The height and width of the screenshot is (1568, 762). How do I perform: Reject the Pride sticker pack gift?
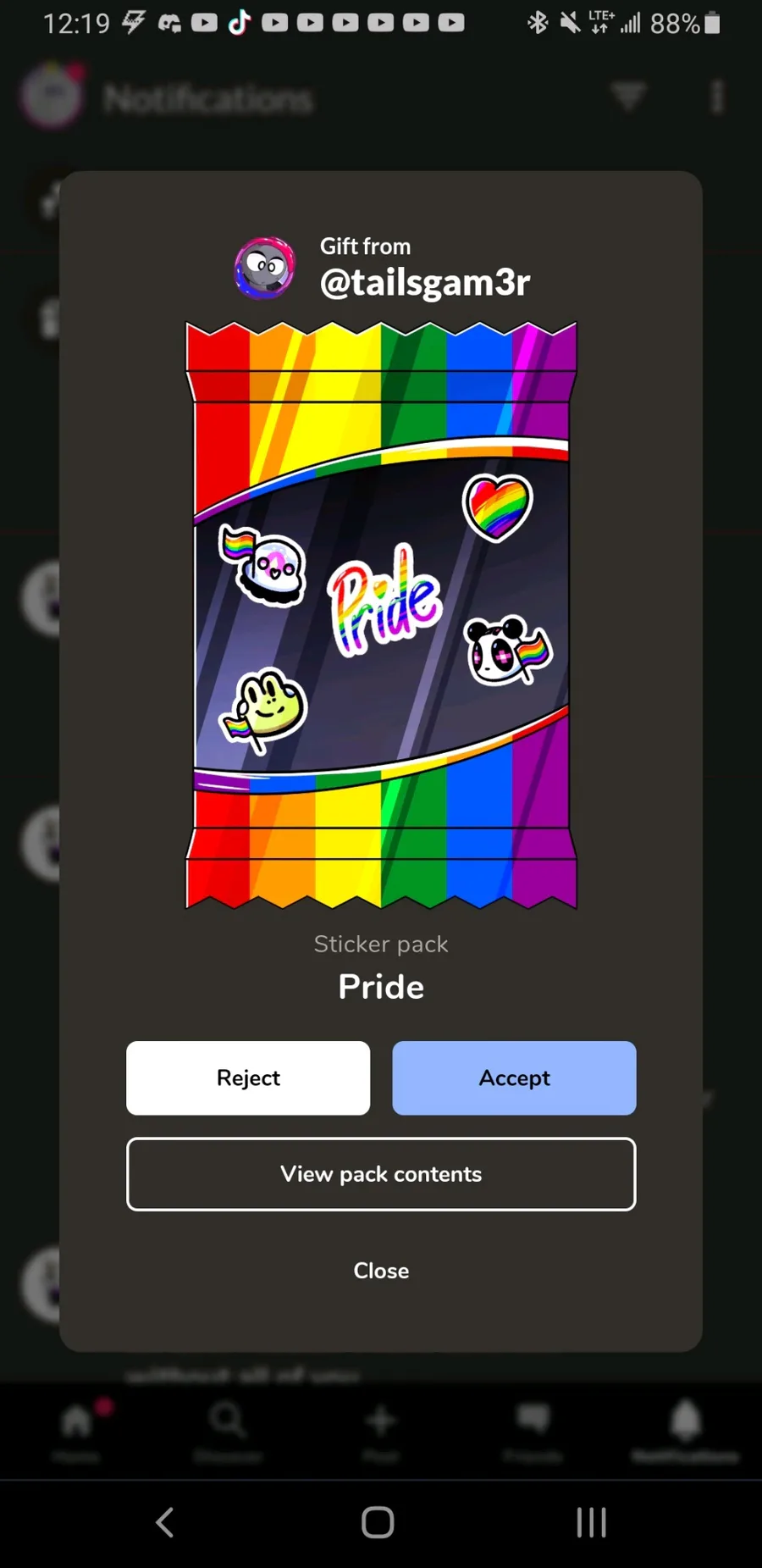click(248, 1078)
